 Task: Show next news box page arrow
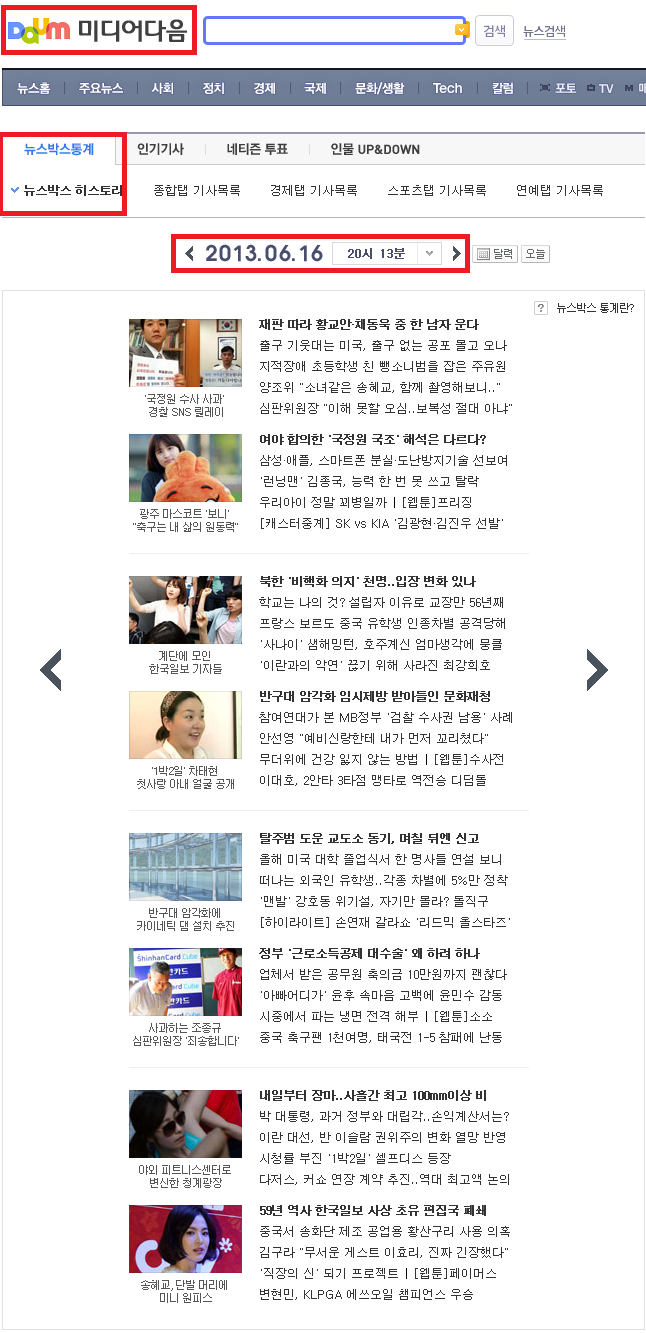click(596, 670)
